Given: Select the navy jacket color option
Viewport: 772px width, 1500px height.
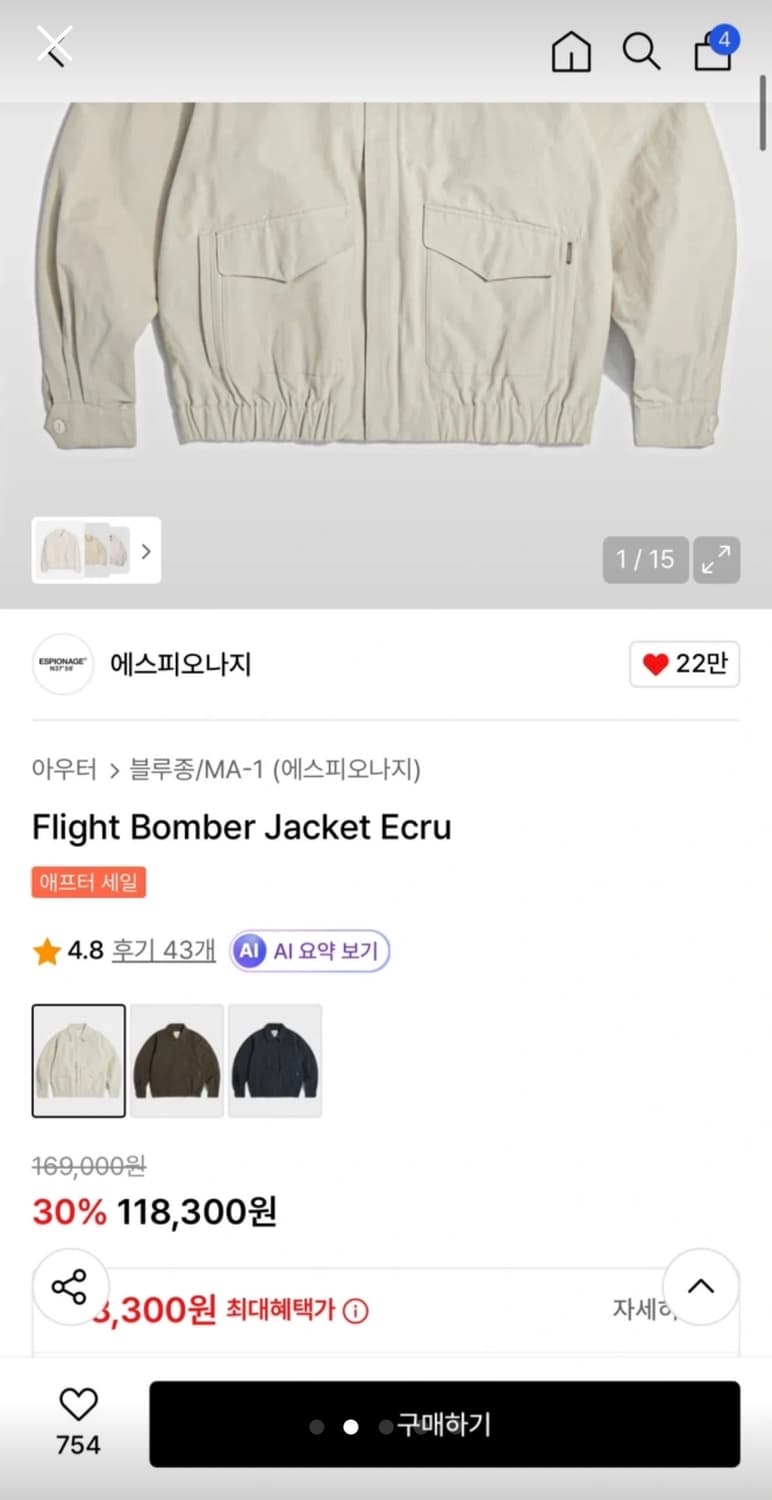Looking at the screenshot, I should (275, 1060).
